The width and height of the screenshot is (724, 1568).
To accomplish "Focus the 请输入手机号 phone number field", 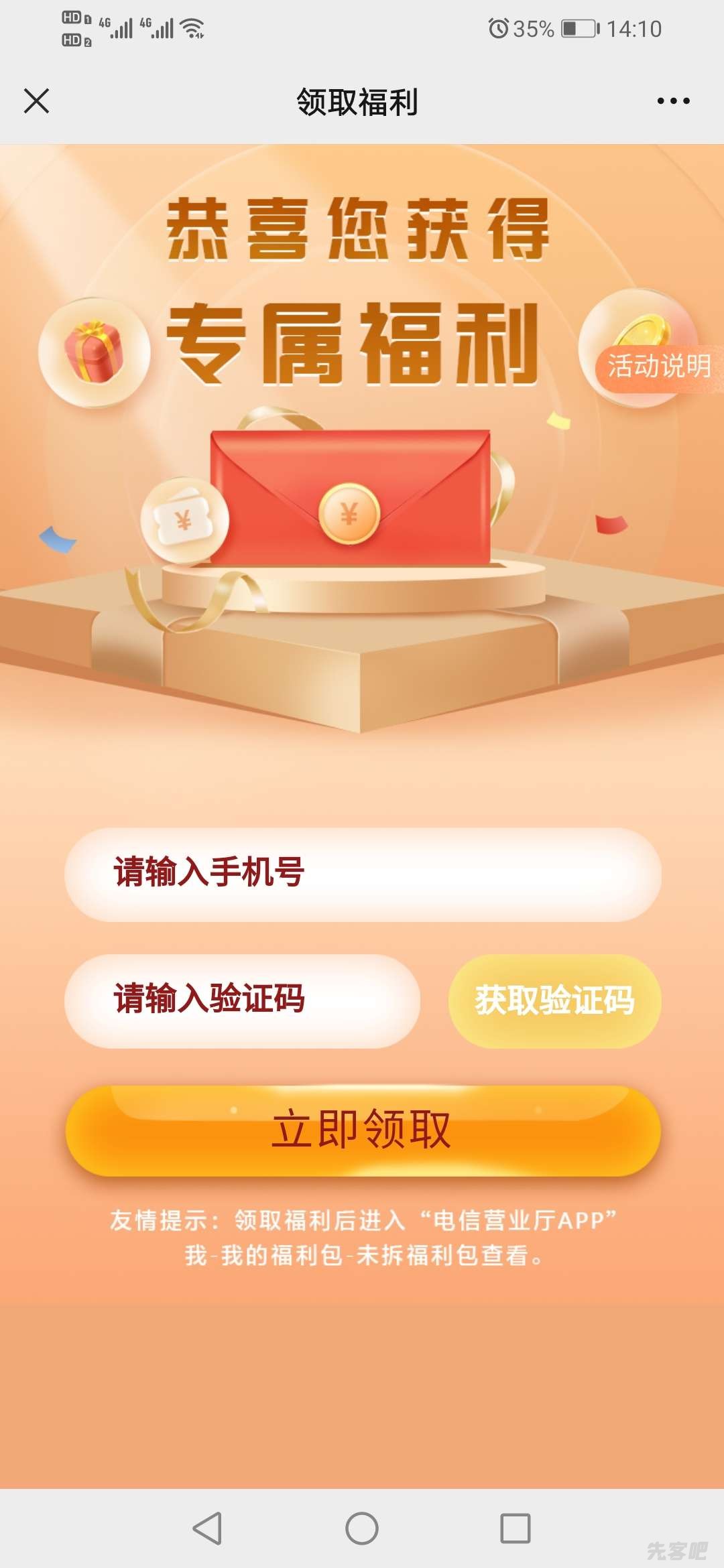I will pos(363,874).
